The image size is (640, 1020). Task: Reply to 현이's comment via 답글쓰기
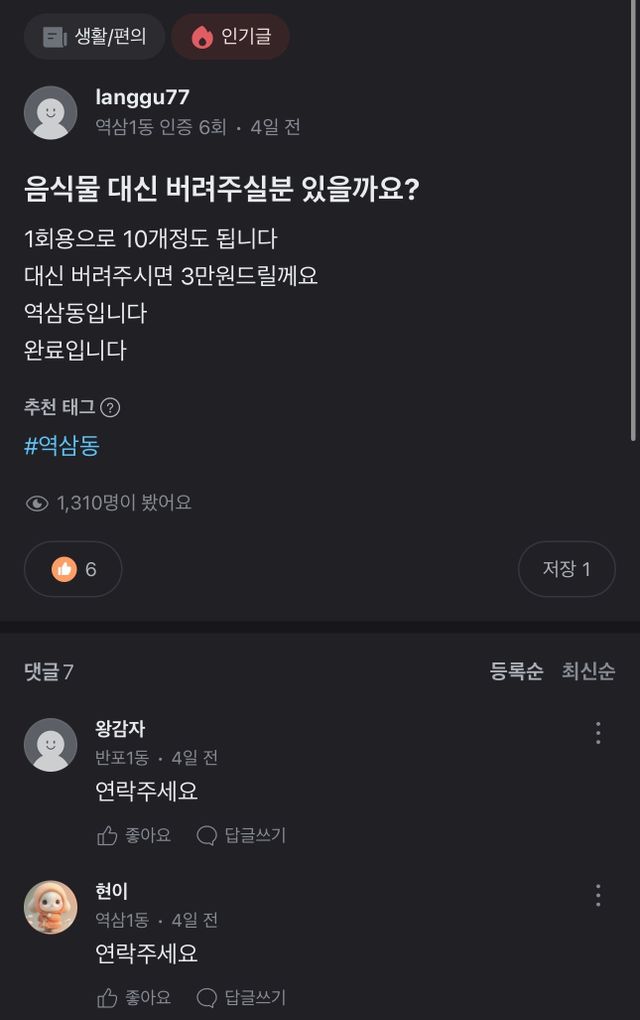tap(242, 997)
